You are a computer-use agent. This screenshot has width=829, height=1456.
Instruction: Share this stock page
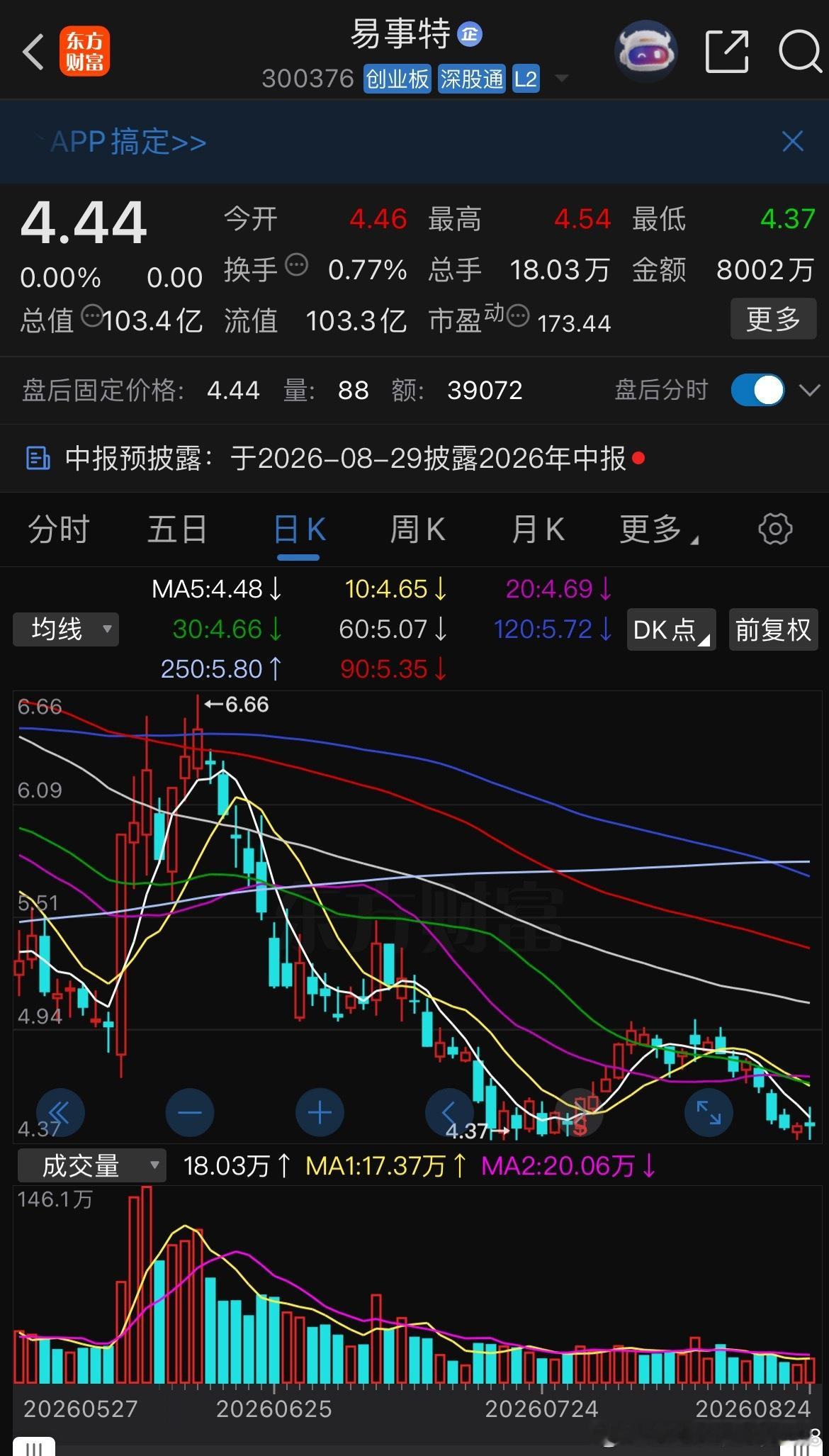[727, 52]
